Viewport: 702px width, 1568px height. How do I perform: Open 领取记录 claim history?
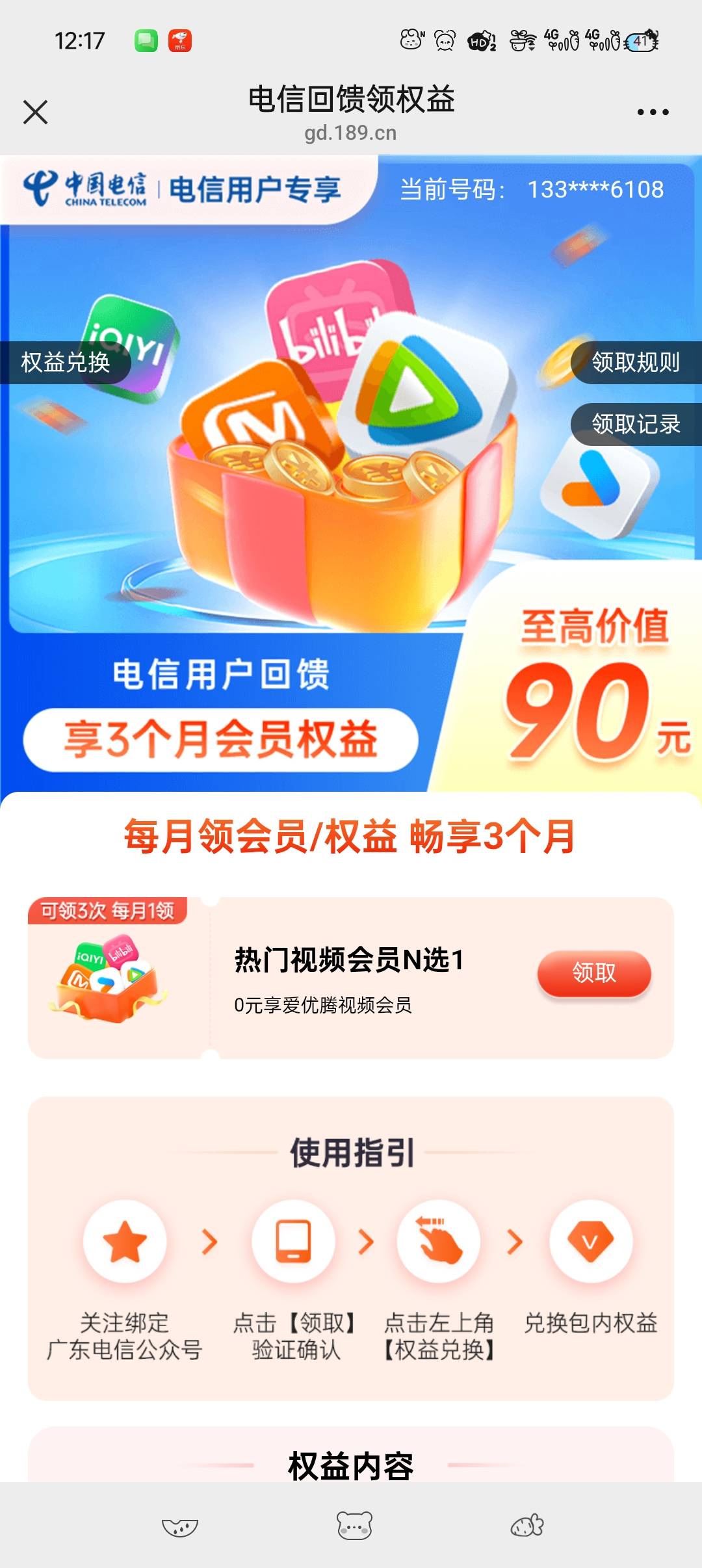(x=636, y=424)
